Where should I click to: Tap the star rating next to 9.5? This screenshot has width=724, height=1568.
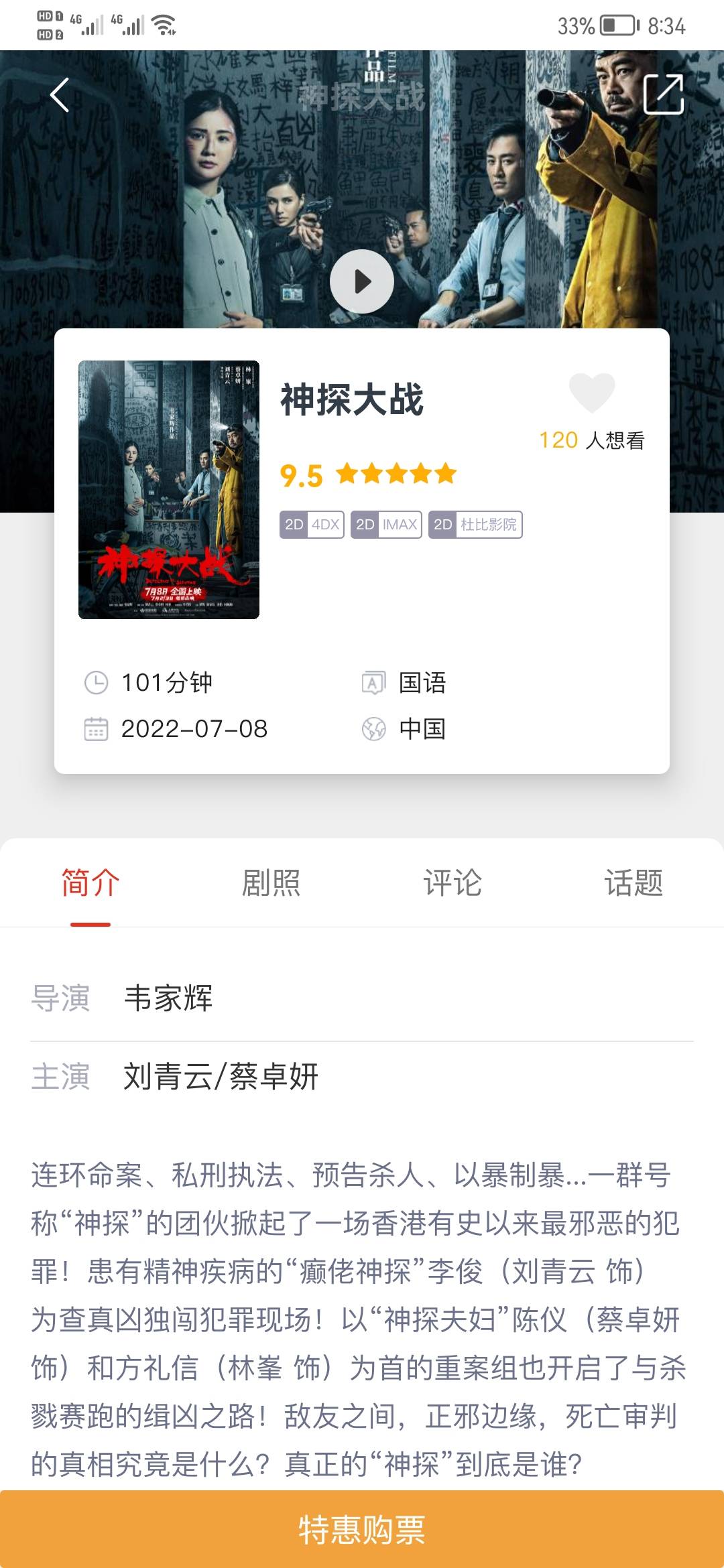(x=397, y=474)
